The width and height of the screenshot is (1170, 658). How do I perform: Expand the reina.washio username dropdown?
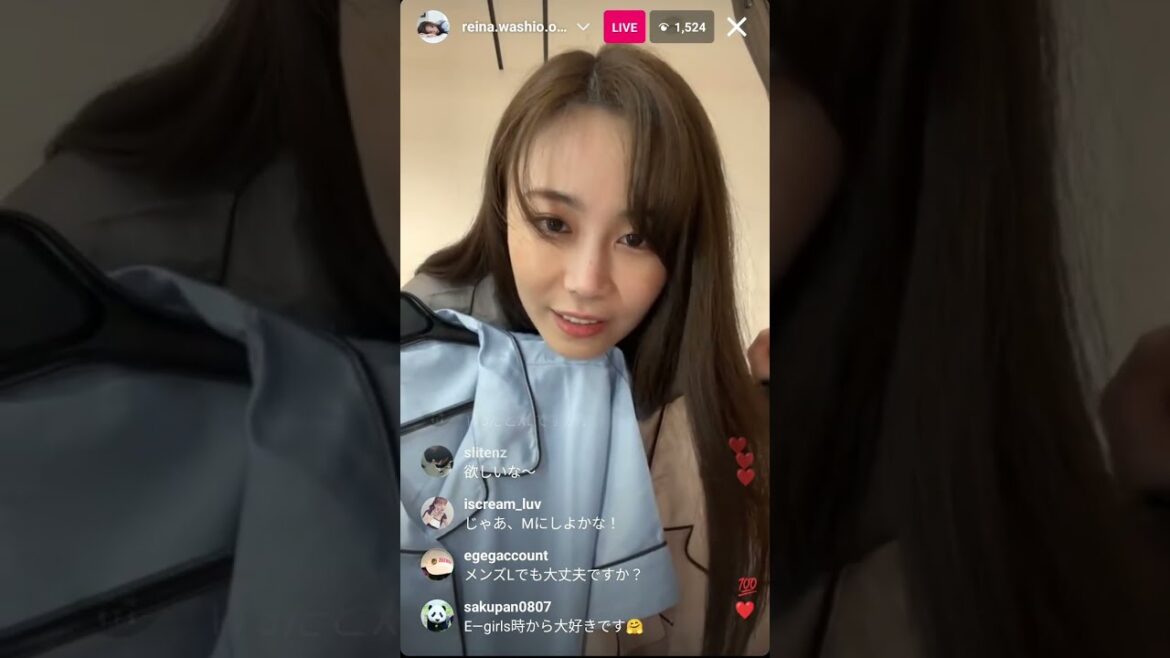coord(584,27)
